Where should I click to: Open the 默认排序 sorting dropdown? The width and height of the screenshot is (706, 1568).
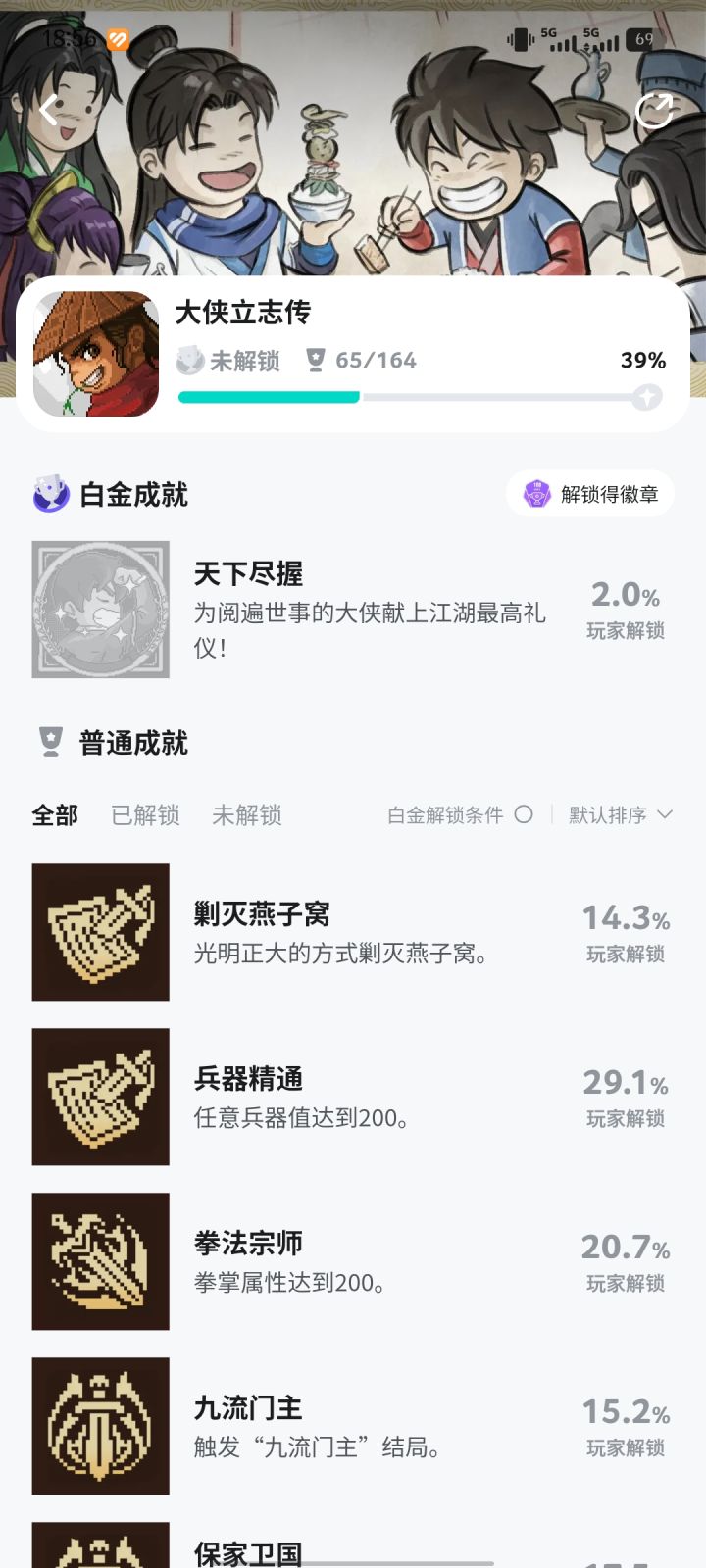coord(606,814)
